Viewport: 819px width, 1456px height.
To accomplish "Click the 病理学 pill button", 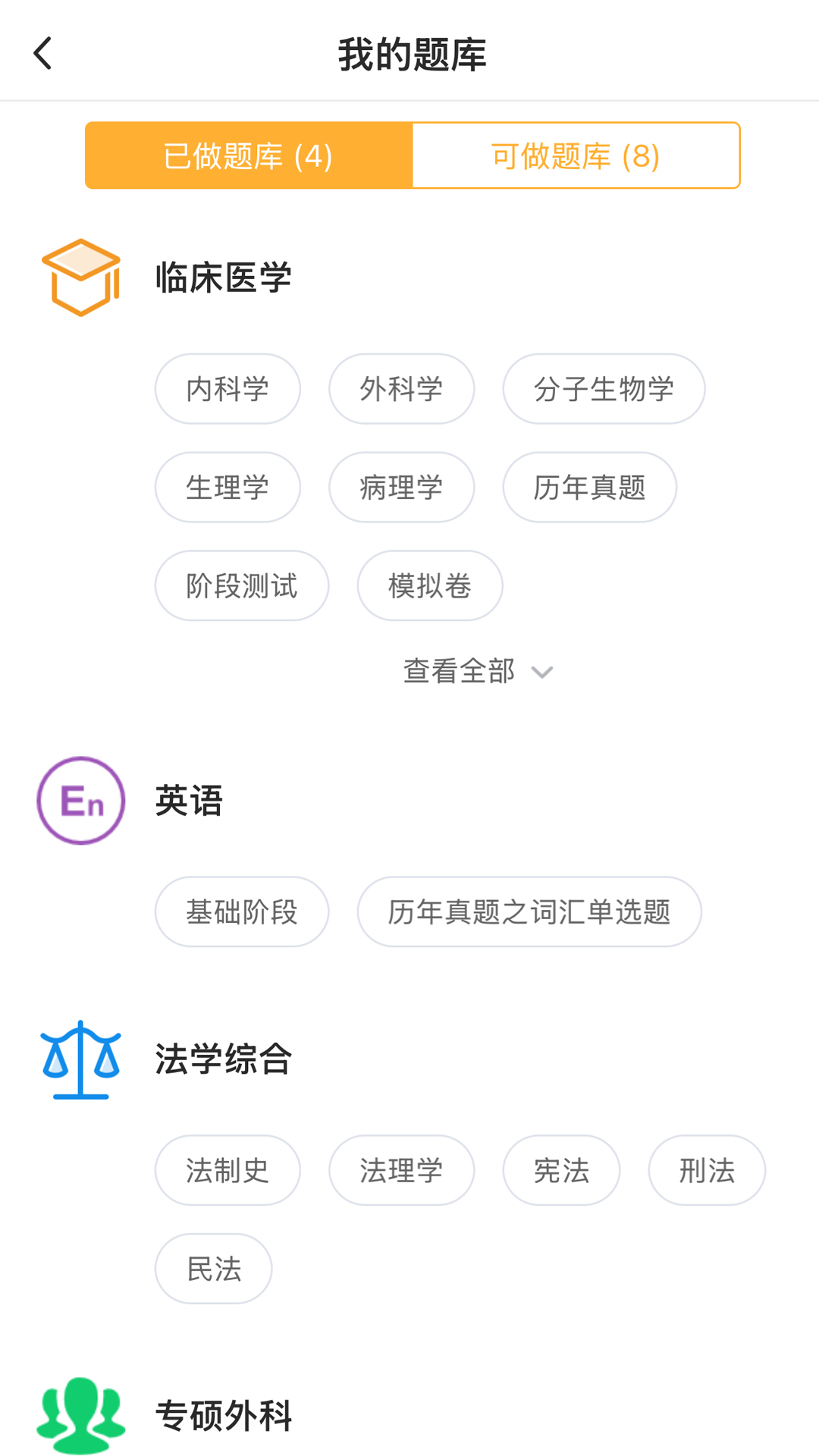I will tap(401, 488).
